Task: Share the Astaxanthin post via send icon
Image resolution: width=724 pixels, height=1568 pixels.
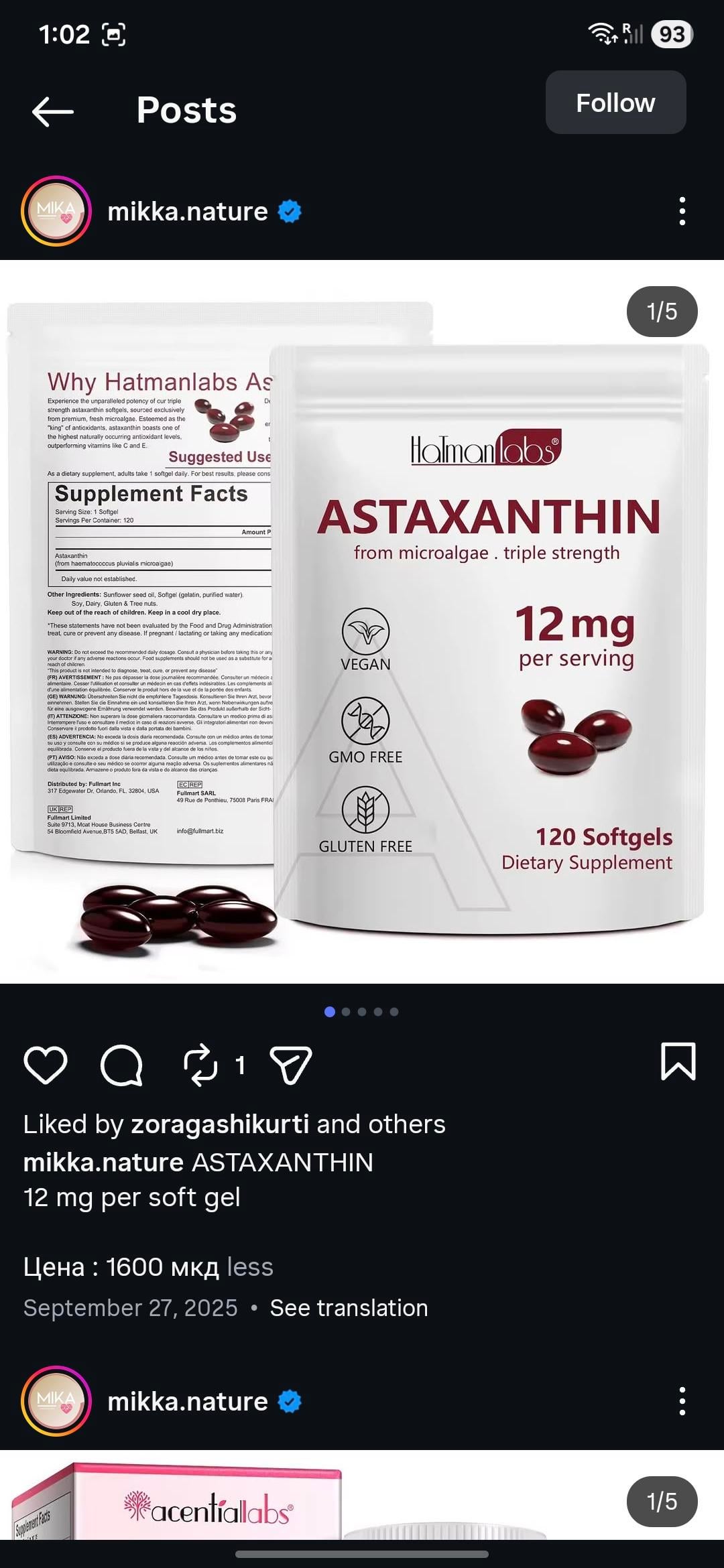Action: pyautogui.click(x=291, y=1065)
